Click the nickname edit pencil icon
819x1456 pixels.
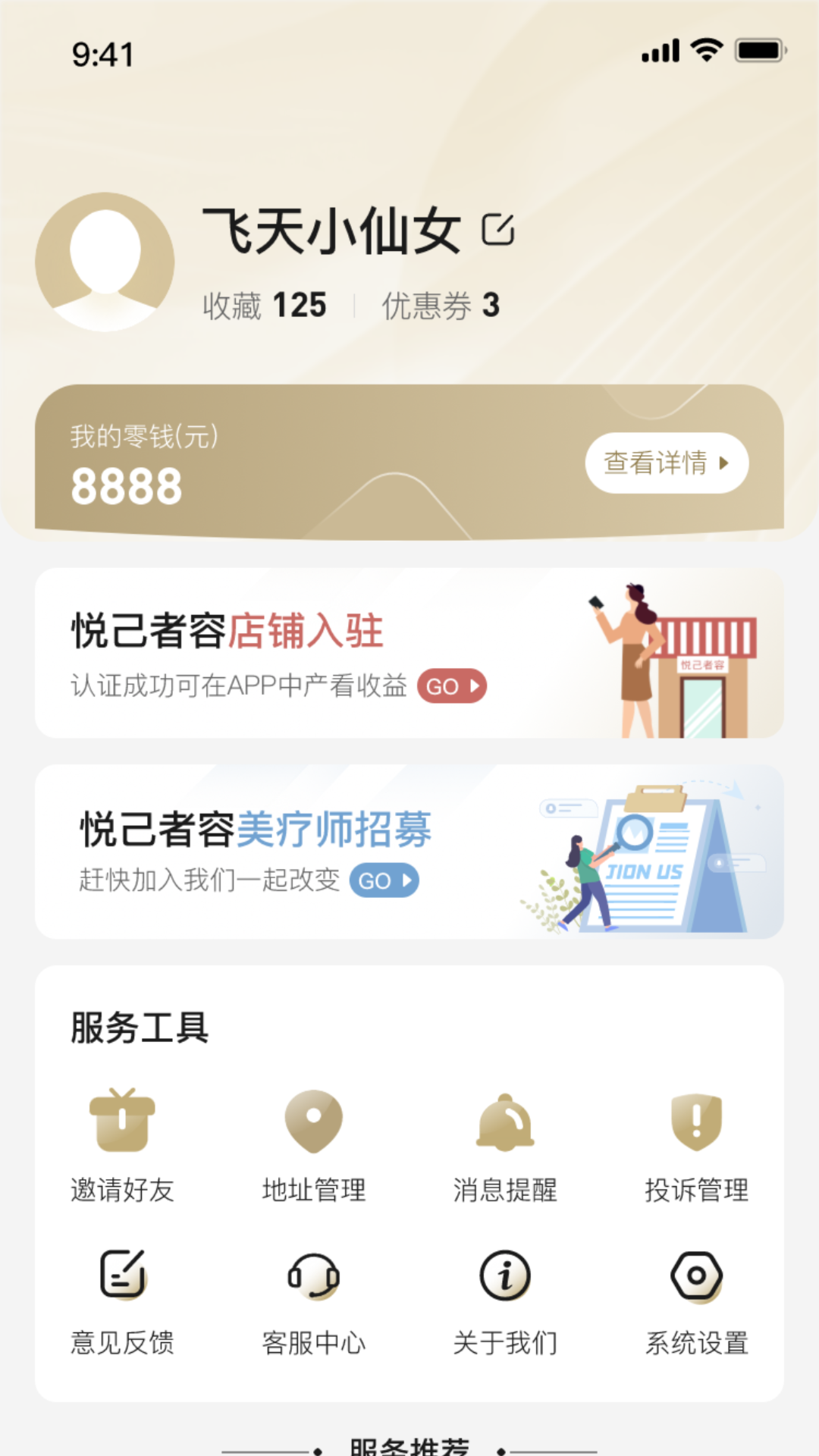pos(500,230)
